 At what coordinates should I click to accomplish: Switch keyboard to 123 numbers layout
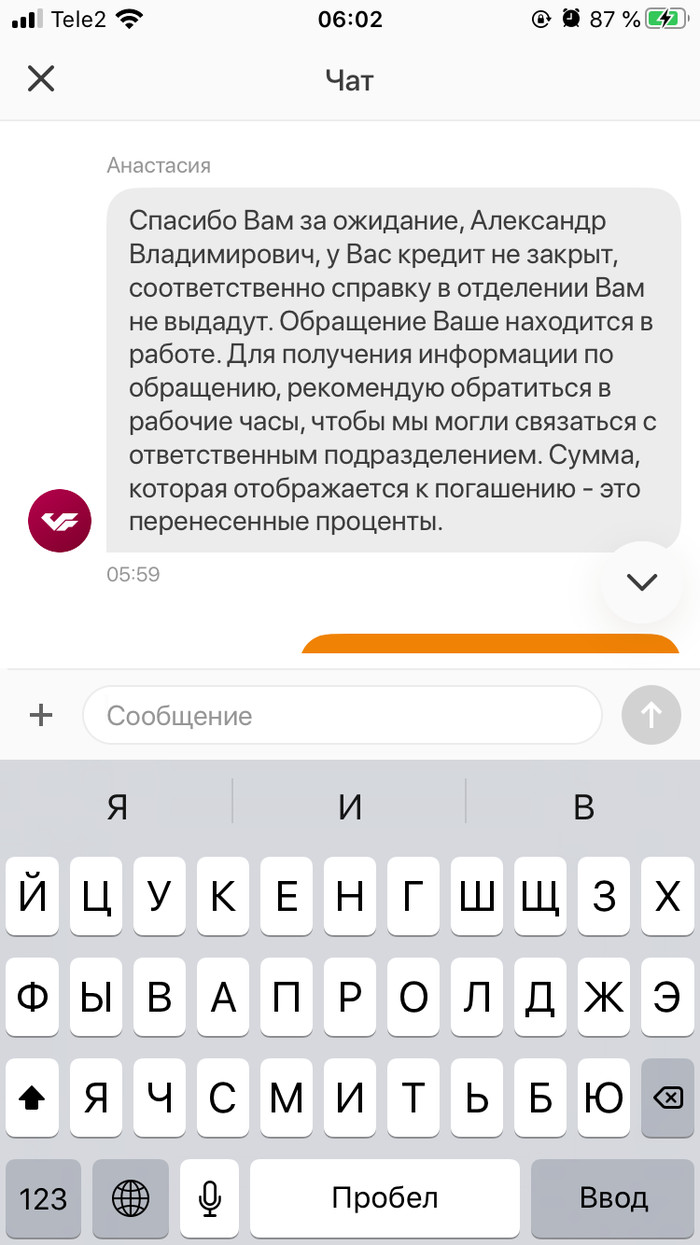pos(43,1198)
